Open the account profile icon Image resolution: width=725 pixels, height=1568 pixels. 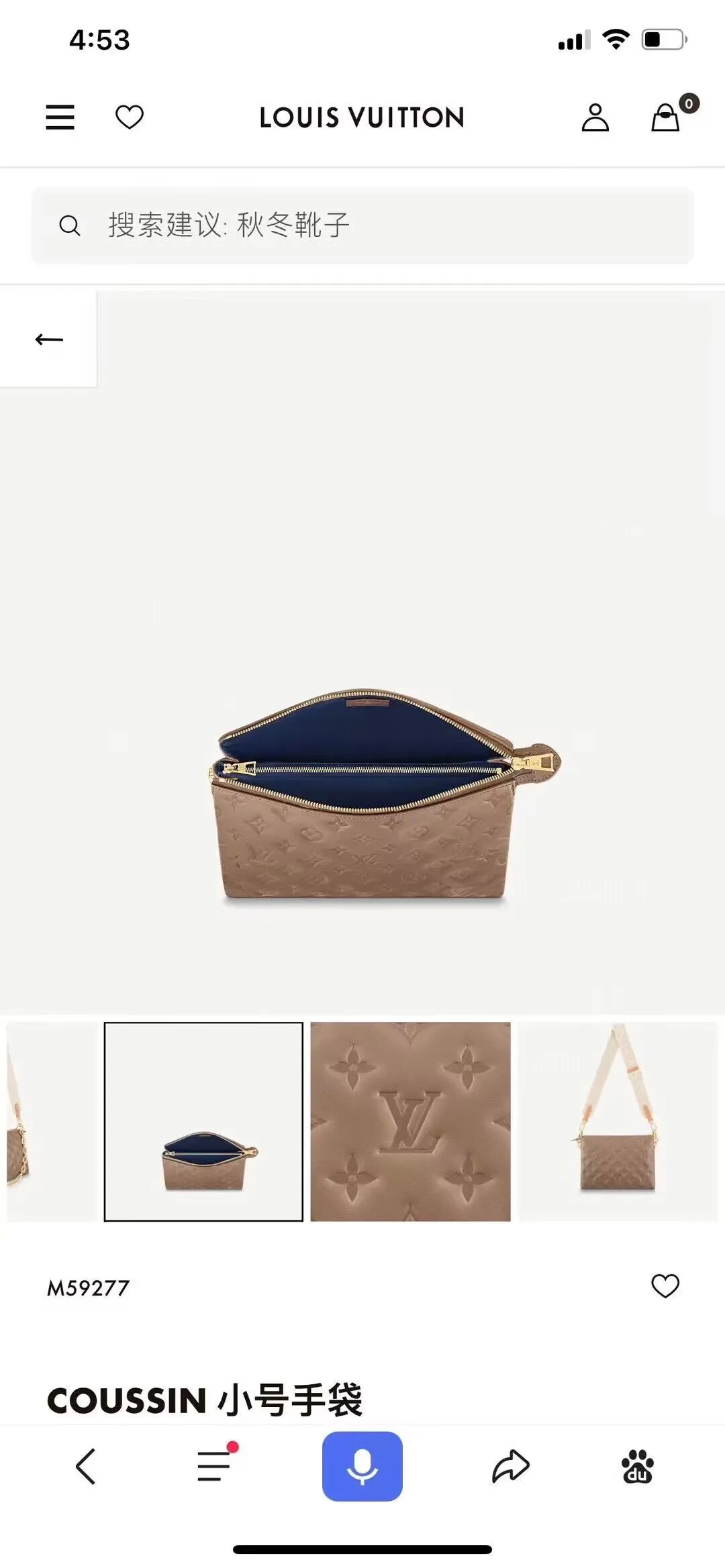click(x=596, y=116)
